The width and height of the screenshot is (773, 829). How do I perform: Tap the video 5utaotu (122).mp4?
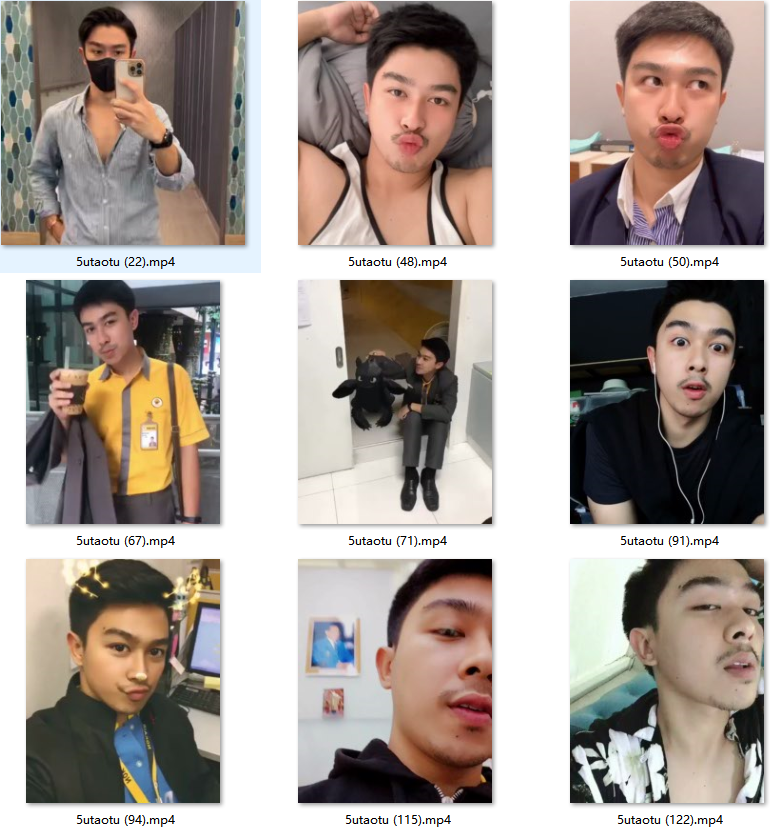tap(667, 681)
